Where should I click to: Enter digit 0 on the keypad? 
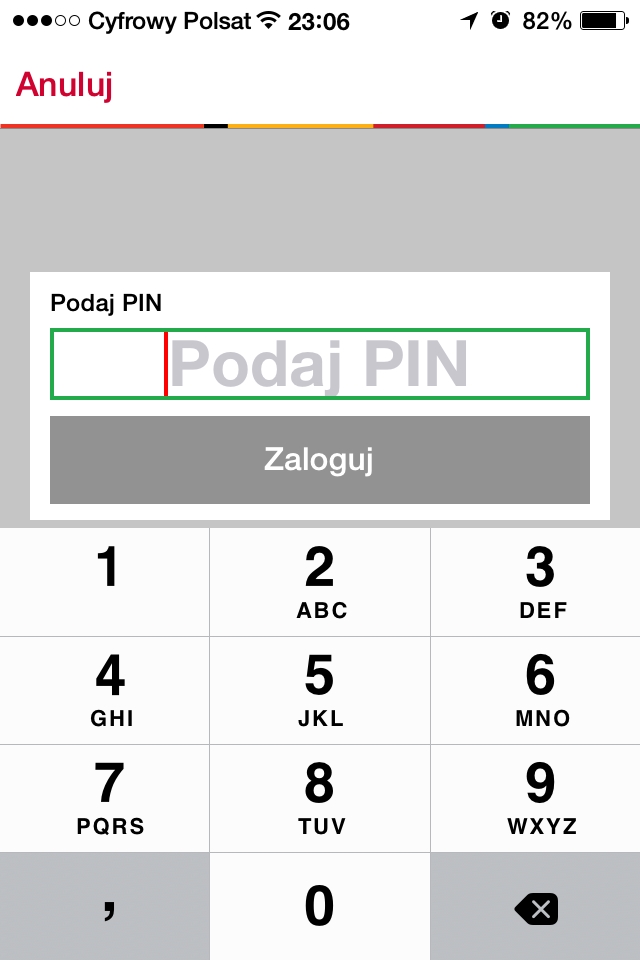320,906
